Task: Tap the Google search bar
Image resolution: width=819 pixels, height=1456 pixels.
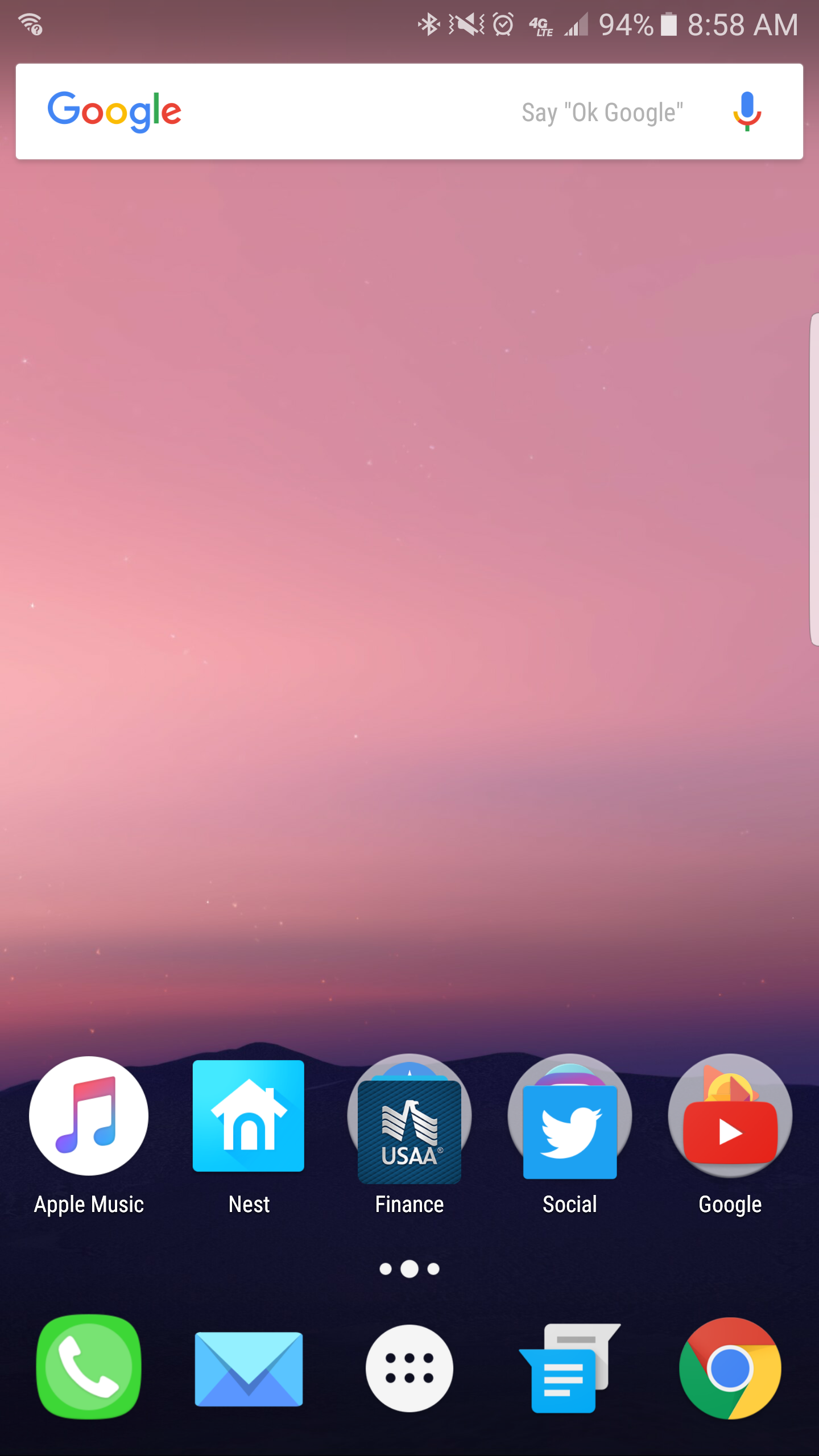Action: coord(341,111)
